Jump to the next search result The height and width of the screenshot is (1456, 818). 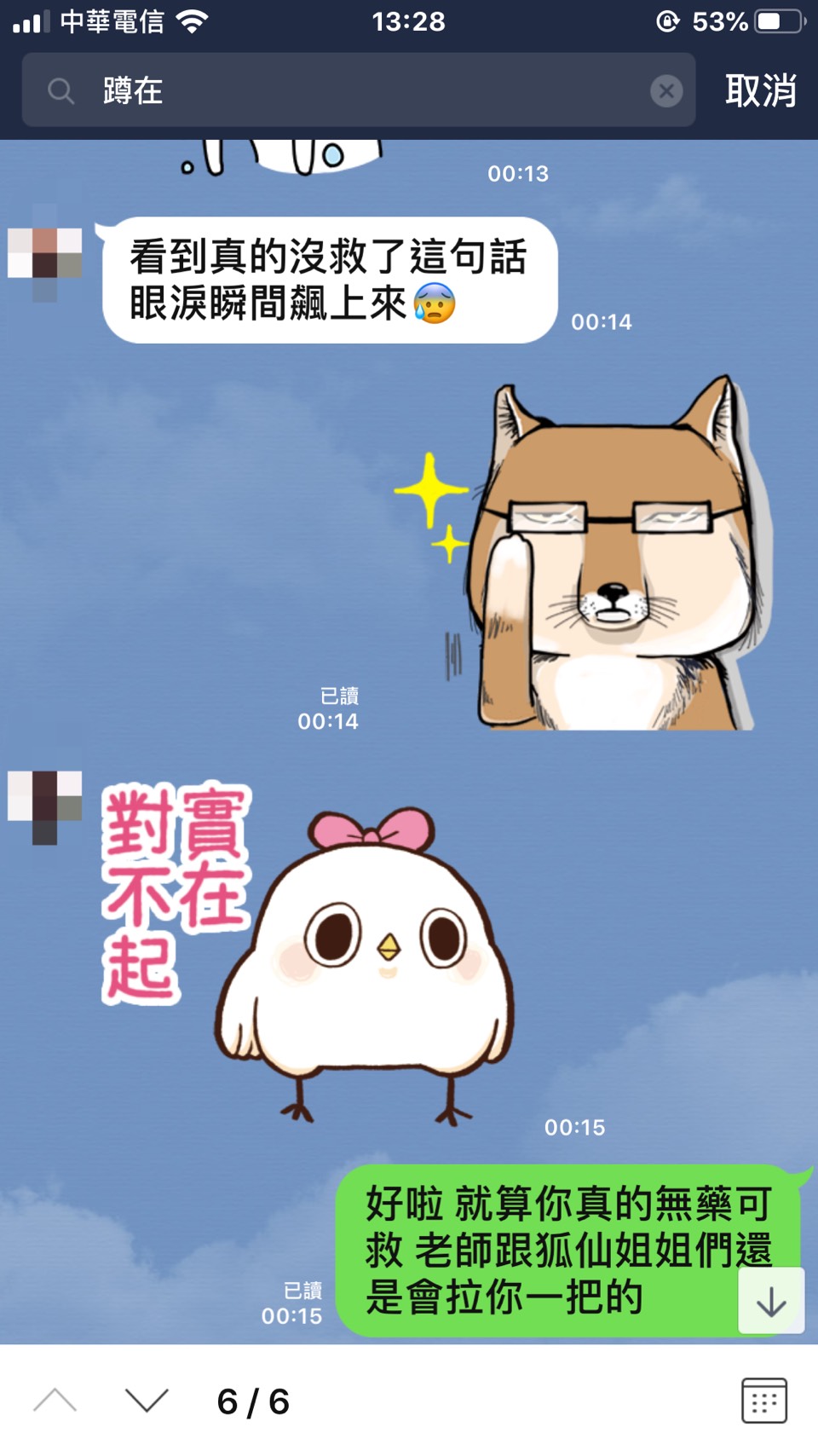(x=147, y=1401)
